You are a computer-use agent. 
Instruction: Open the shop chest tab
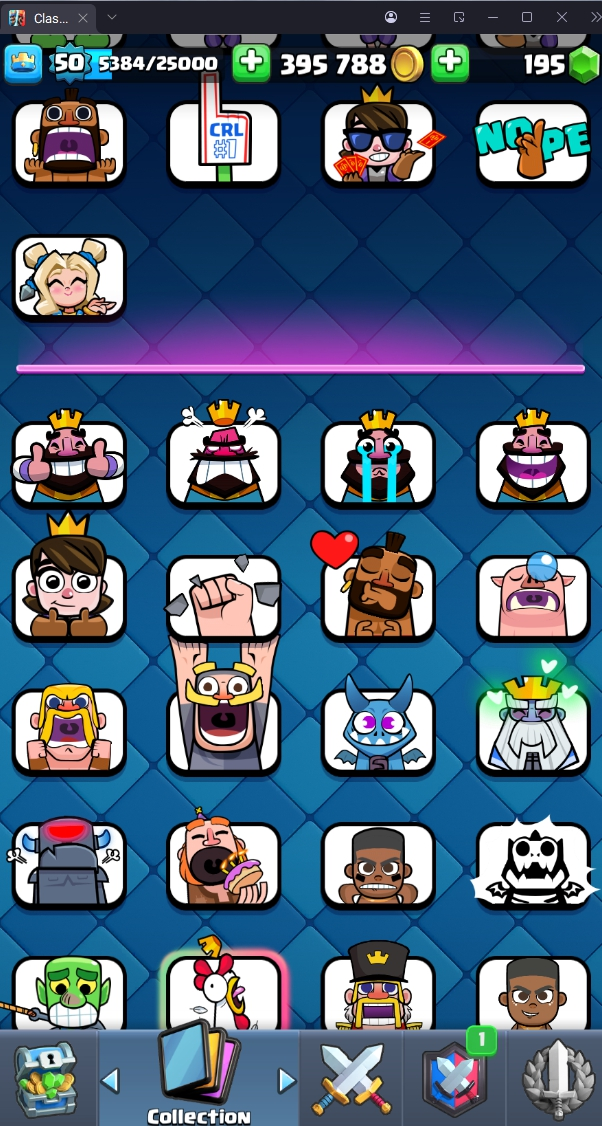tap(45, 1078)
